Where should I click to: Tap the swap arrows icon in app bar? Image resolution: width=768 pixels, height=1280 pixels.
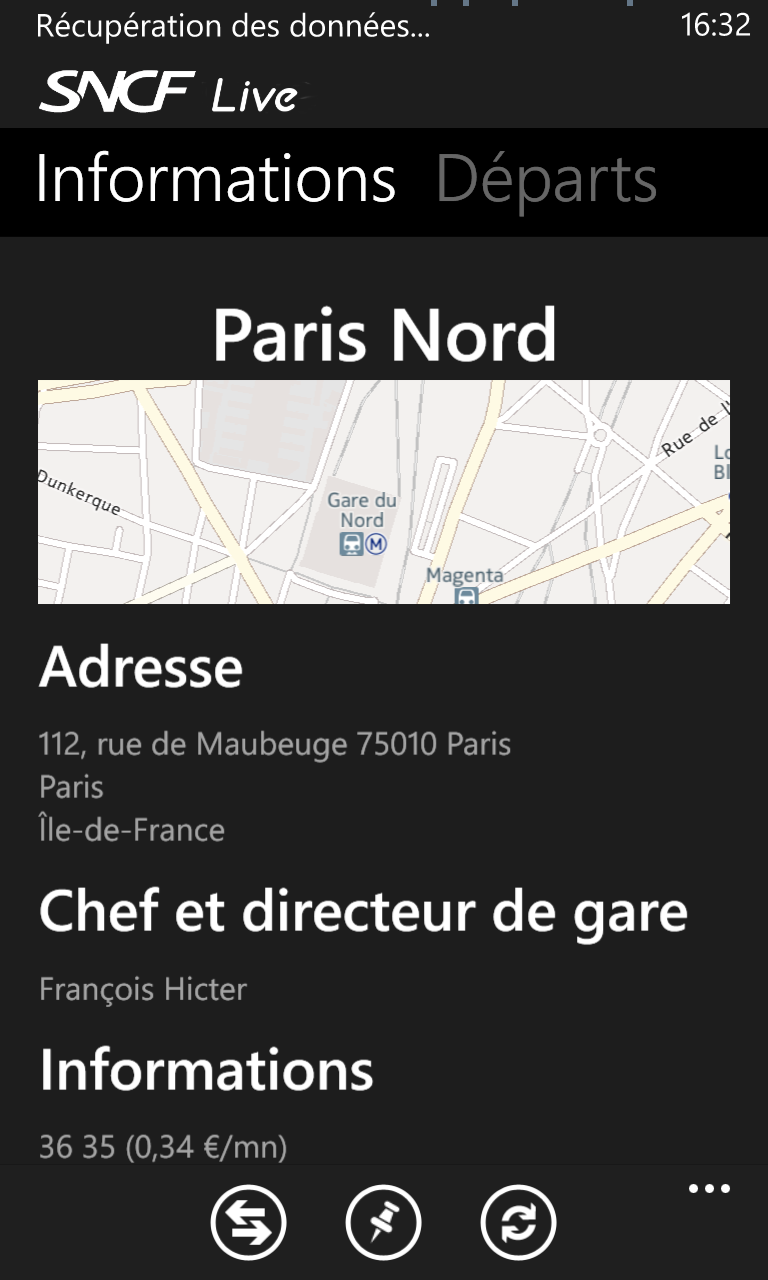[248, 1222]
